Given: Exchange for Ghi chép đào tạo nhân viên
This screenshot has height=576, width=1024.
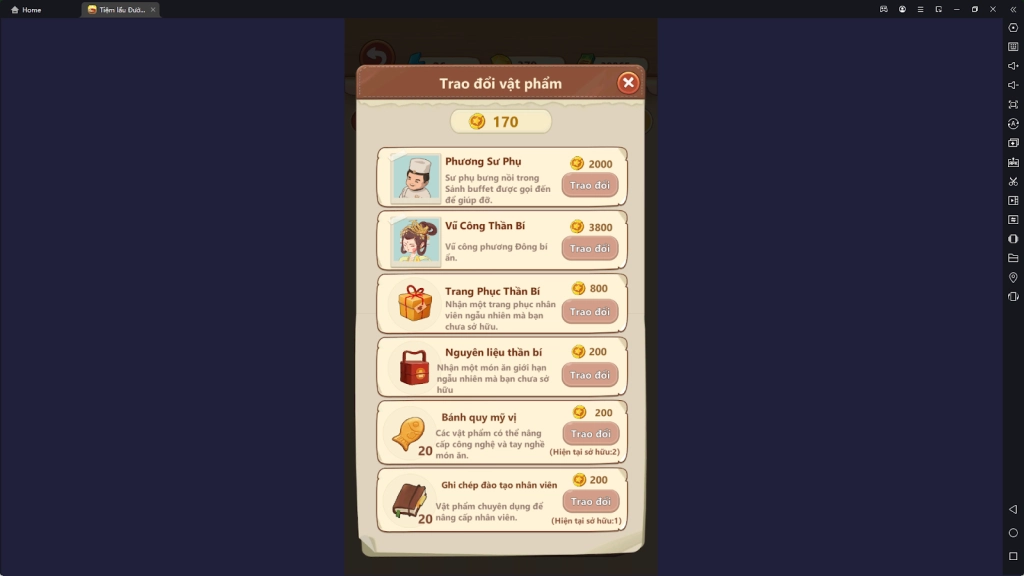Looking at the screenshot, I should click(591, 501).
